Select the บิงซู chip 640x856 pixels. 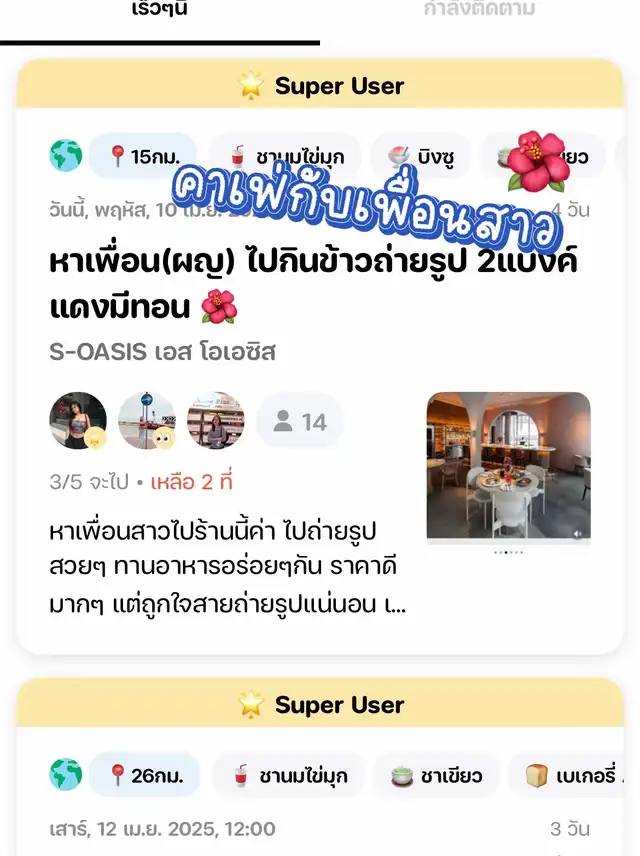[x=420, y=156]
